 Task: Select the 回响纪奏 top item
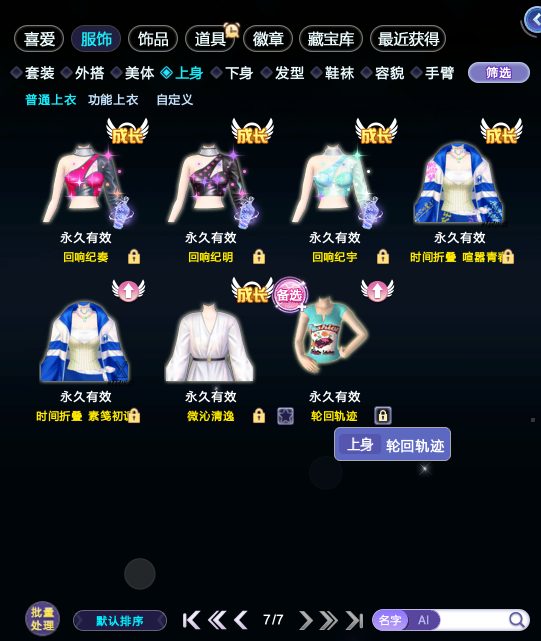pyautogui.click(x=87, y=184)
